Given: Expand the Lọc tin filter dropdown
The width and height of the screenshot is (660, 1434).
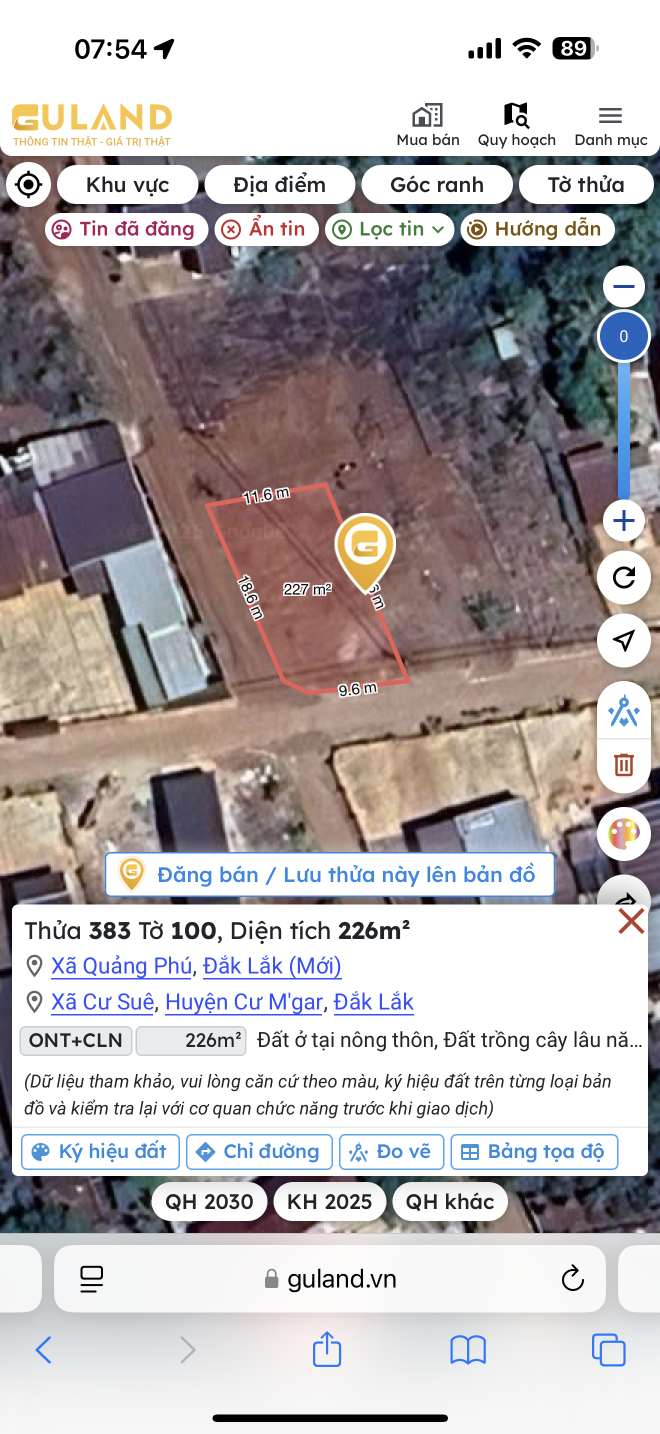Looking at the screenshot, I should tap(391, 229).
